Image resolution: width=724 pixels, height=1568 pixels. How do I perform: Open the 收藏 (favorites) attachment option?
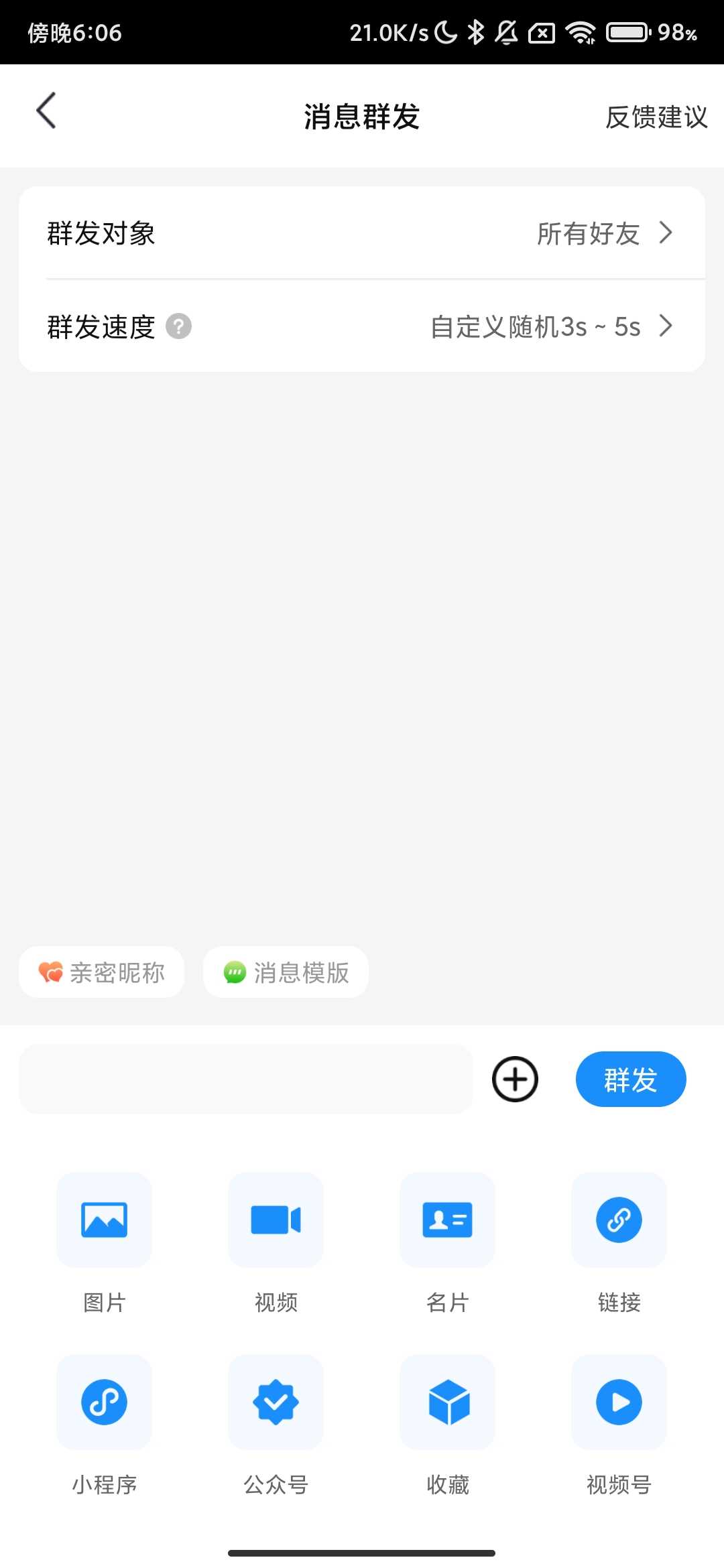pos(447,1402)
